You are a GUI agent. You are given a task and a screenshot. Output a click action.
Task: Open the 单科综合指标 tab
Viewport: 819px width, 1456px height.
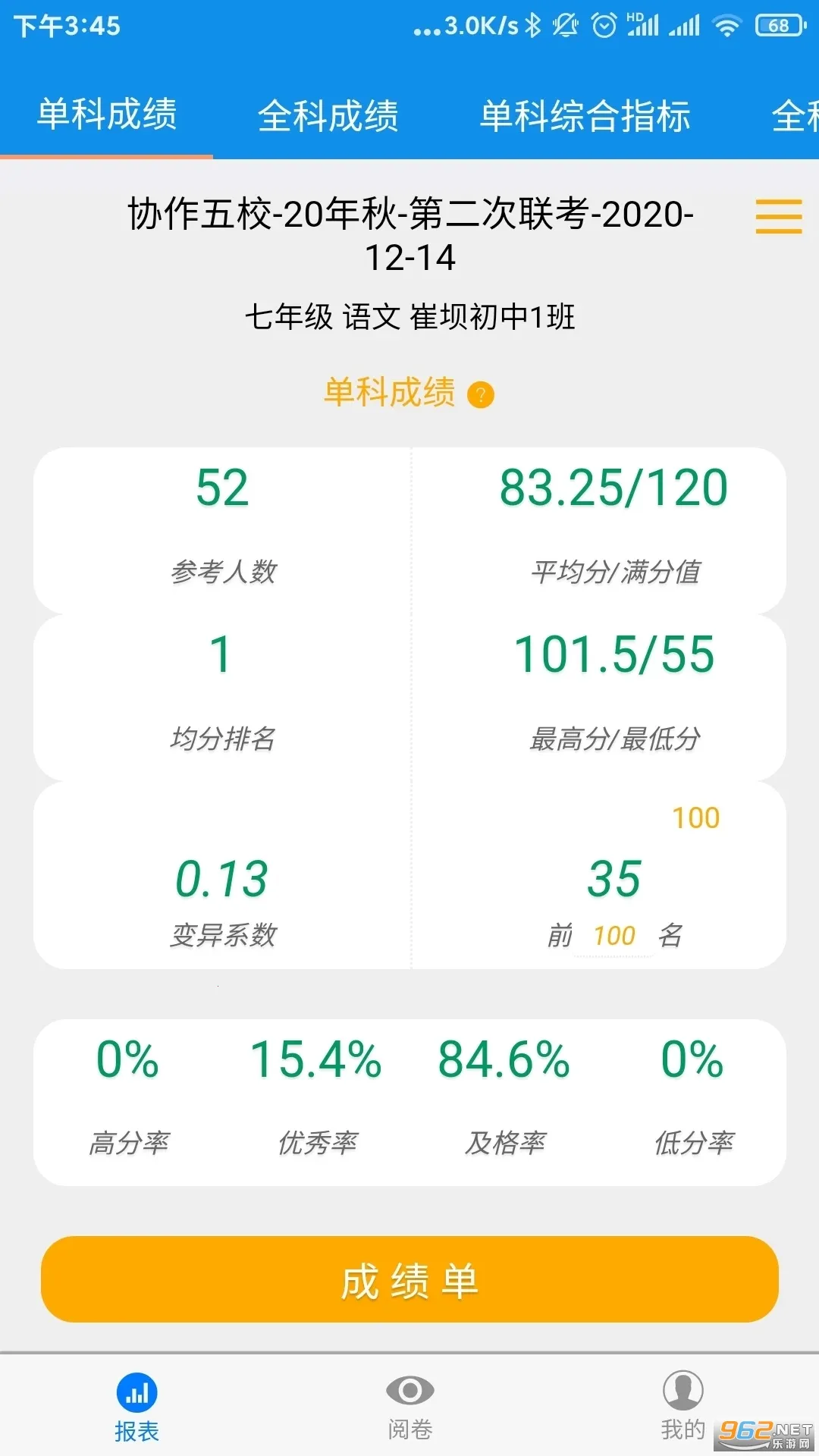(x=585, y=115)
